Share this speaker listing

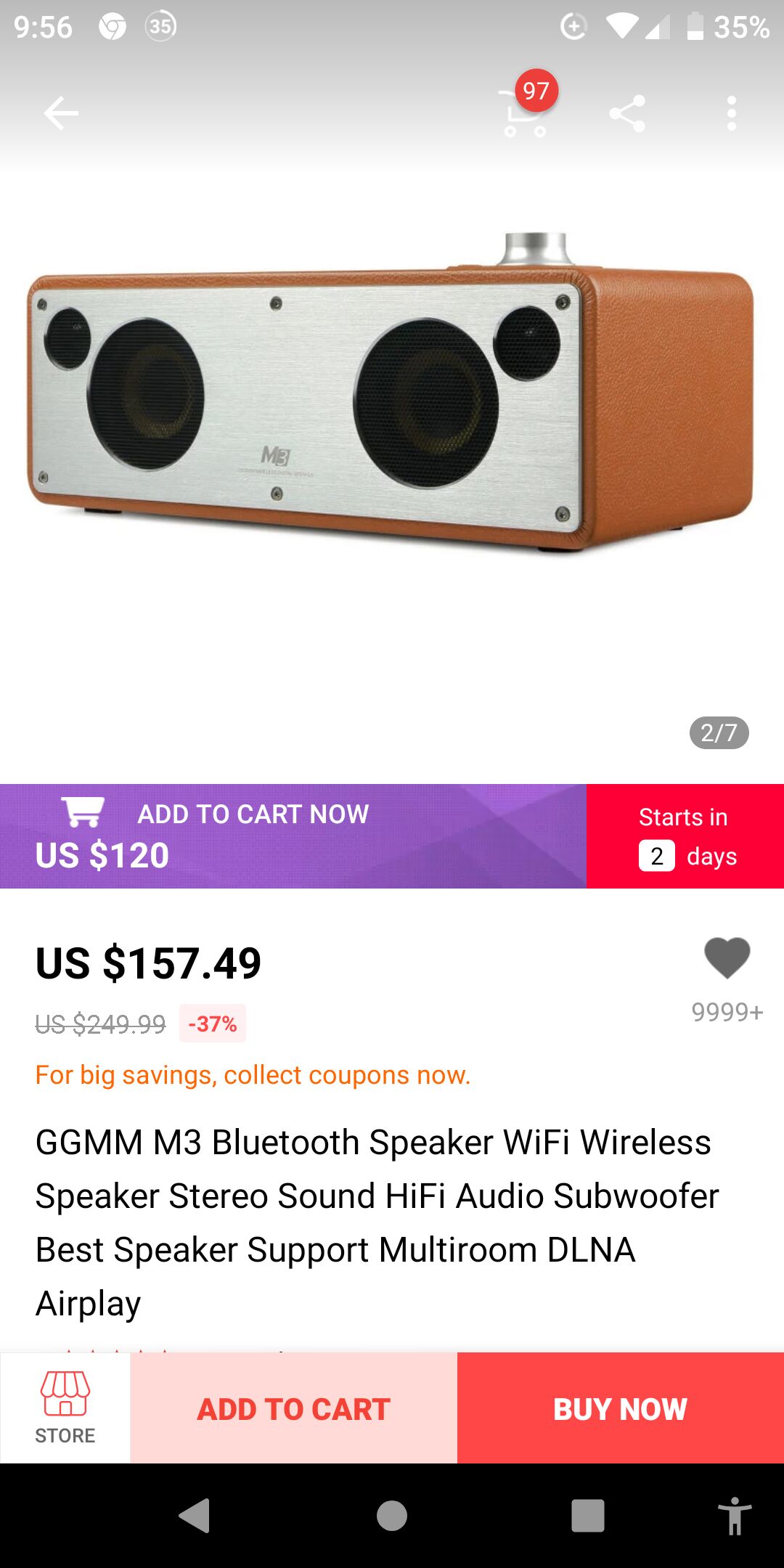tap(627, 113)
